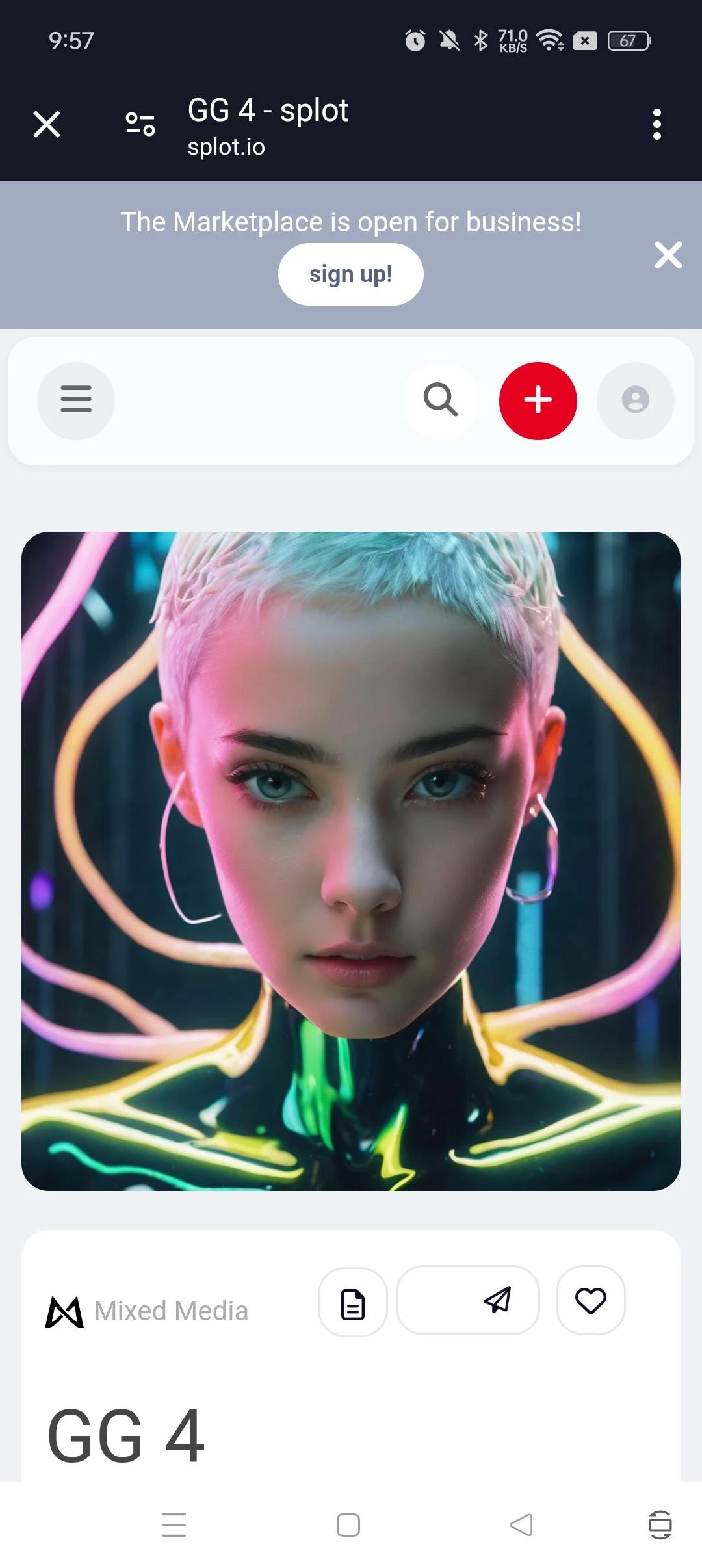Like GG 4 with the heart
This screenshot has width=702, height=1568.
coord(591,1300)
